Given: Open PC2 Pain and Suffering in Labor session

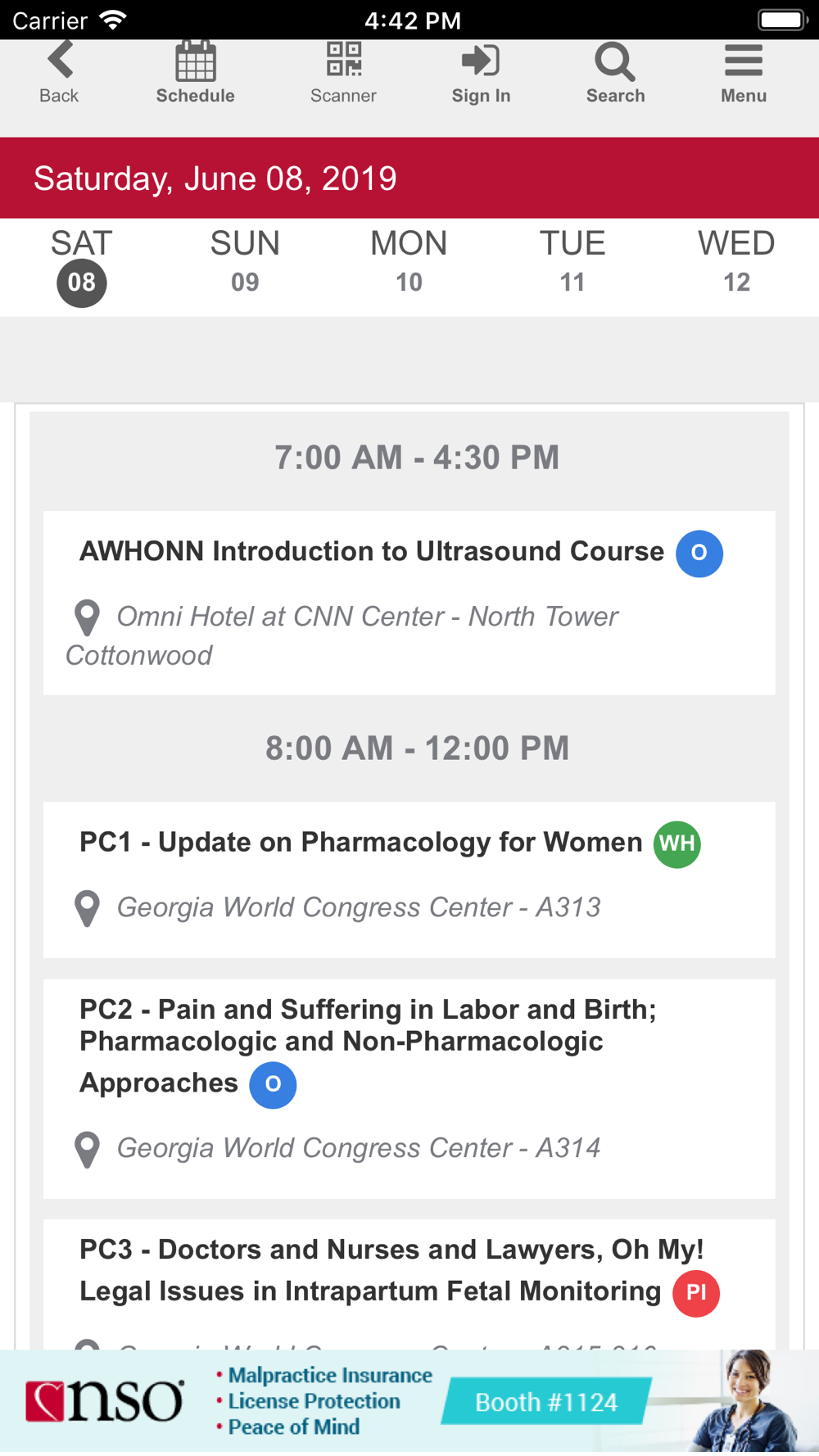Looking at the screenshot, I should [409, 1089].
